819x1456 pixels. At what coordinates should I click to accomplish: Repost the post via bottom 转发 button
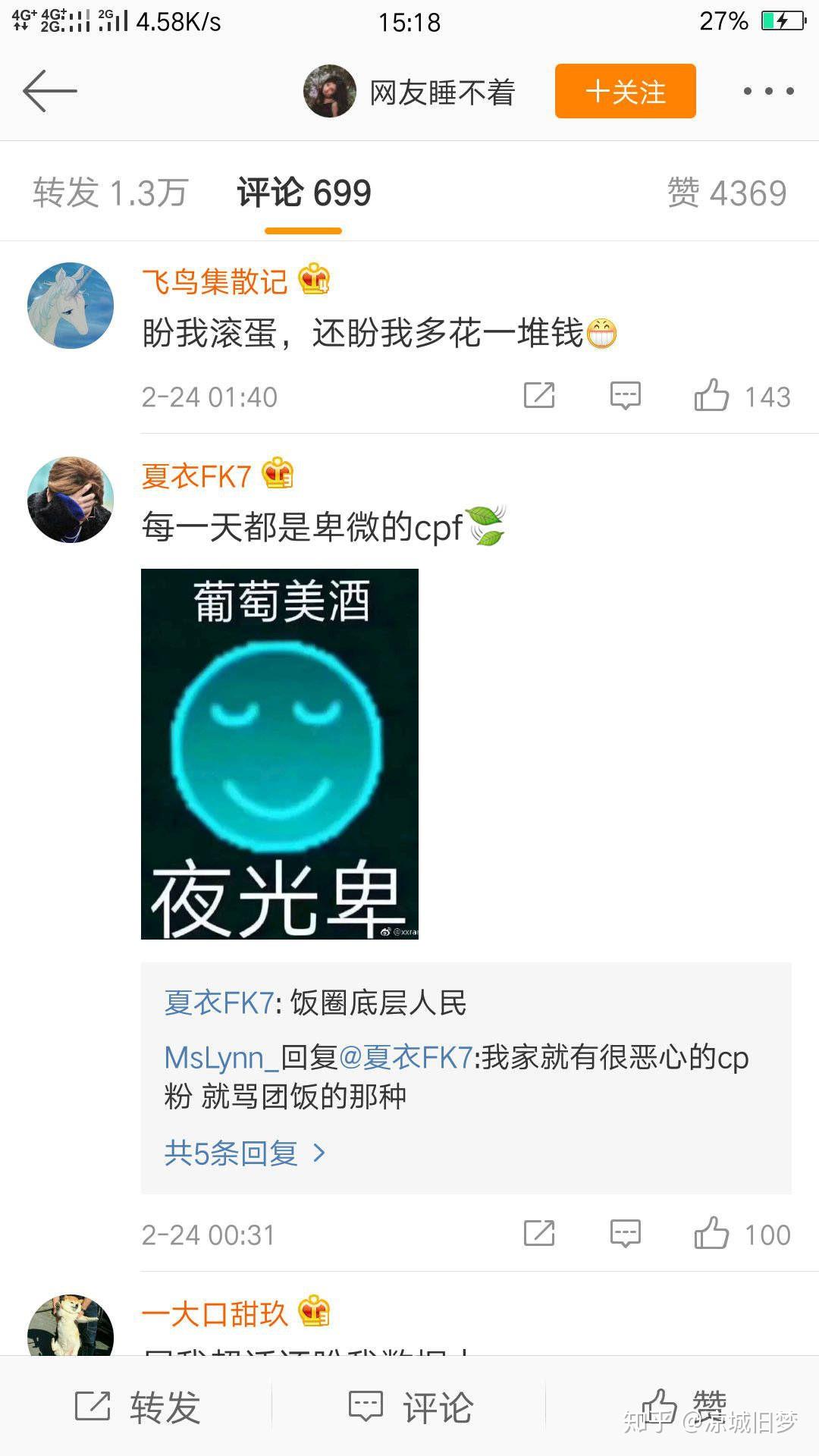pos(136,1407)
